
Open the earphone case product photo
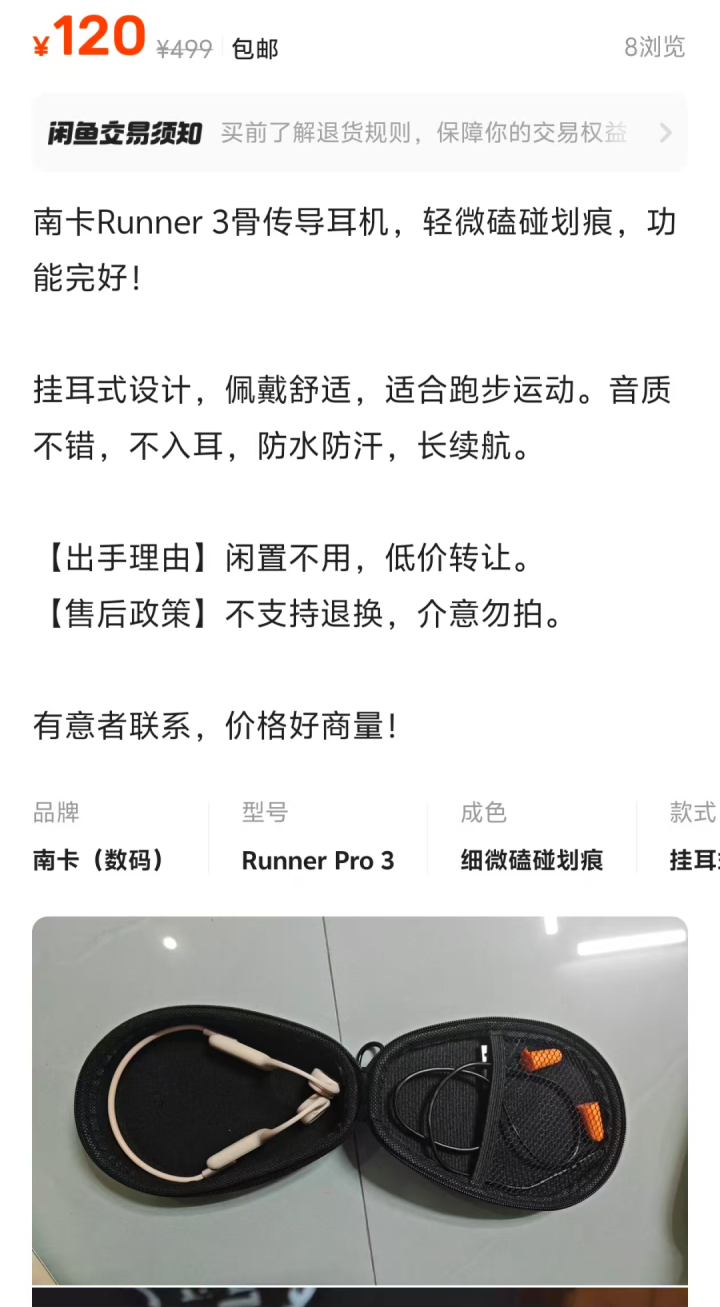point(360,1100)
